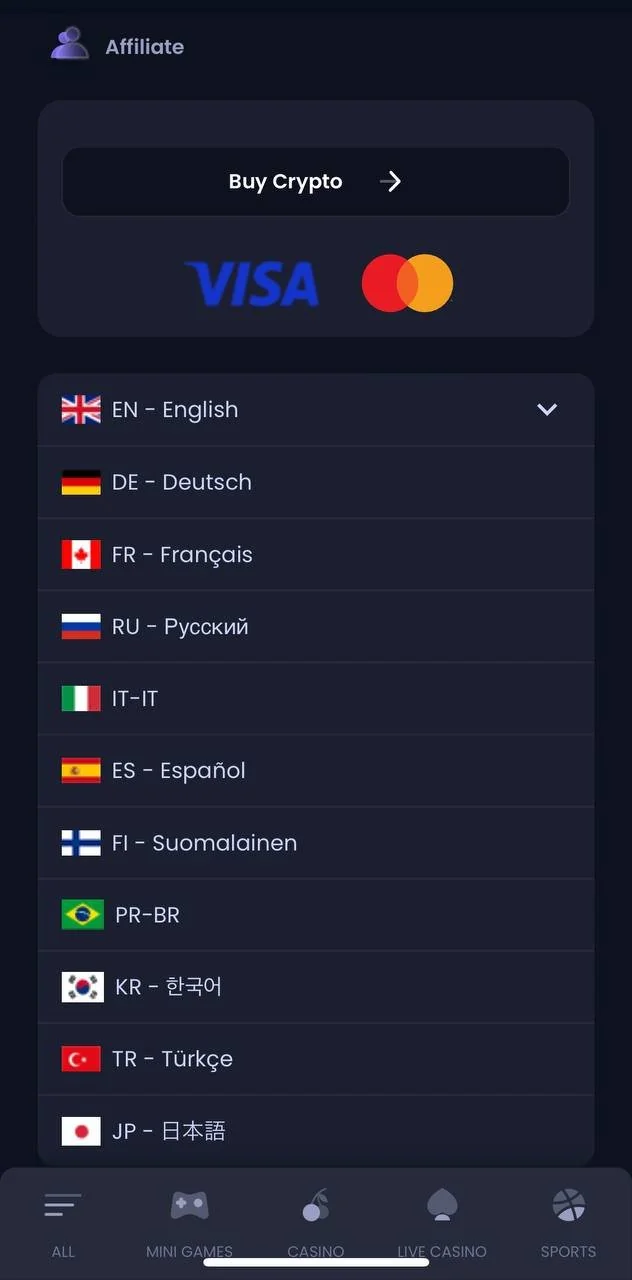Pick ES - Español language

point(316,770)
